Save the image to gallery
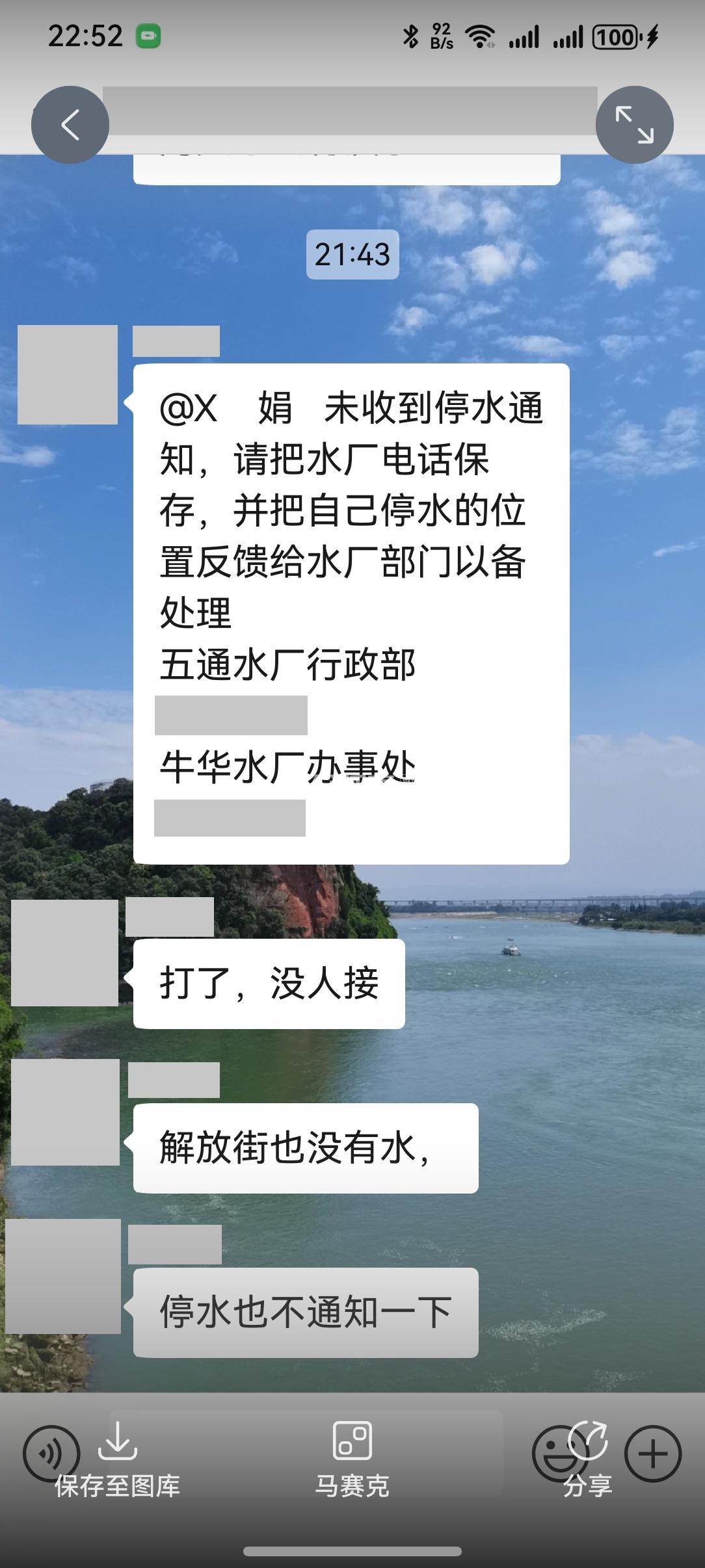Image resolution: width=705 pixels, height=1568 pixels. tap(117, 1459)
